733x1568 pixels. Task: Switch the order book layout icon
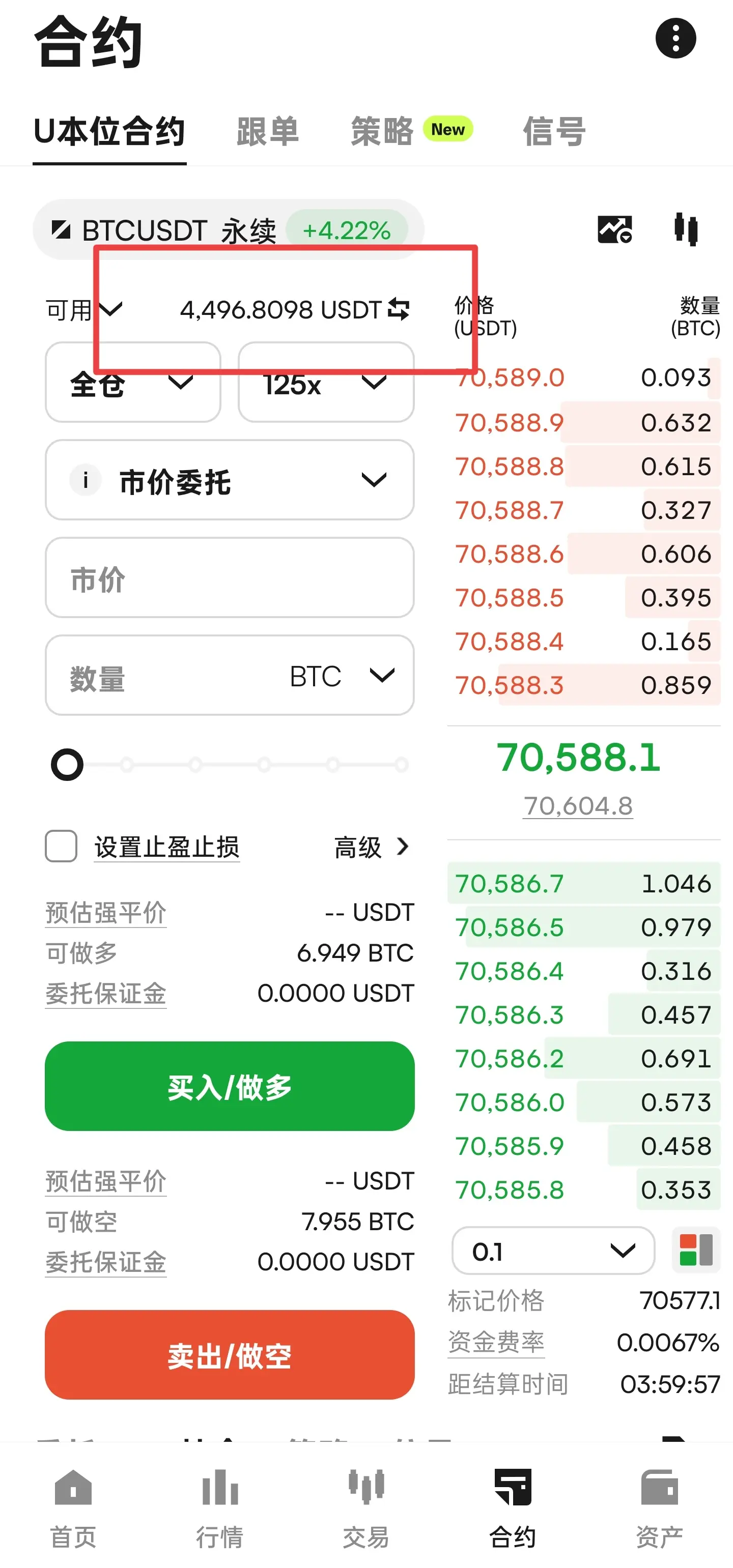[x=696, y=1250]
